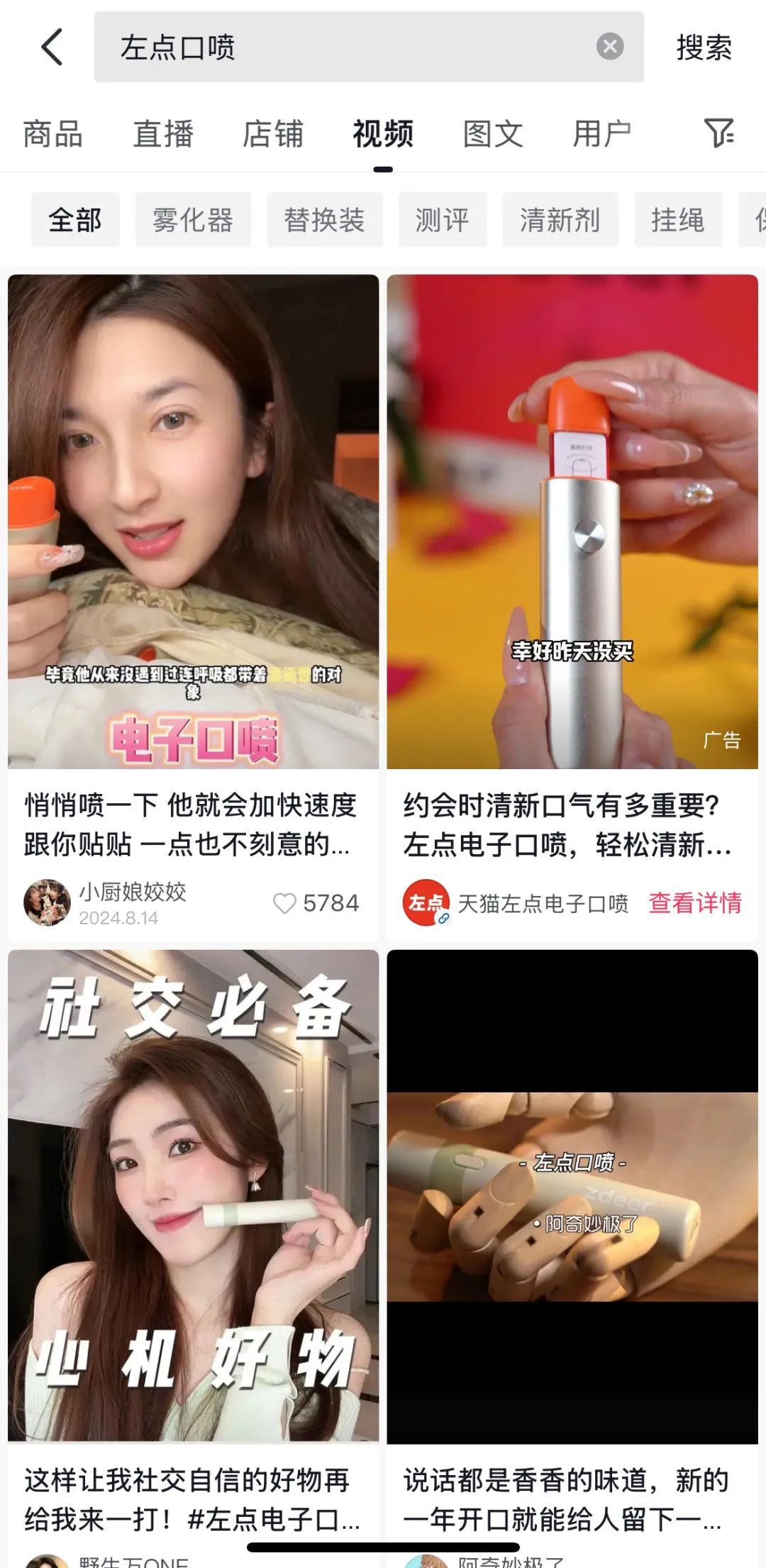Open the filter funnel icon
This screenshot has height=1568, width=766.
point(718,133)
